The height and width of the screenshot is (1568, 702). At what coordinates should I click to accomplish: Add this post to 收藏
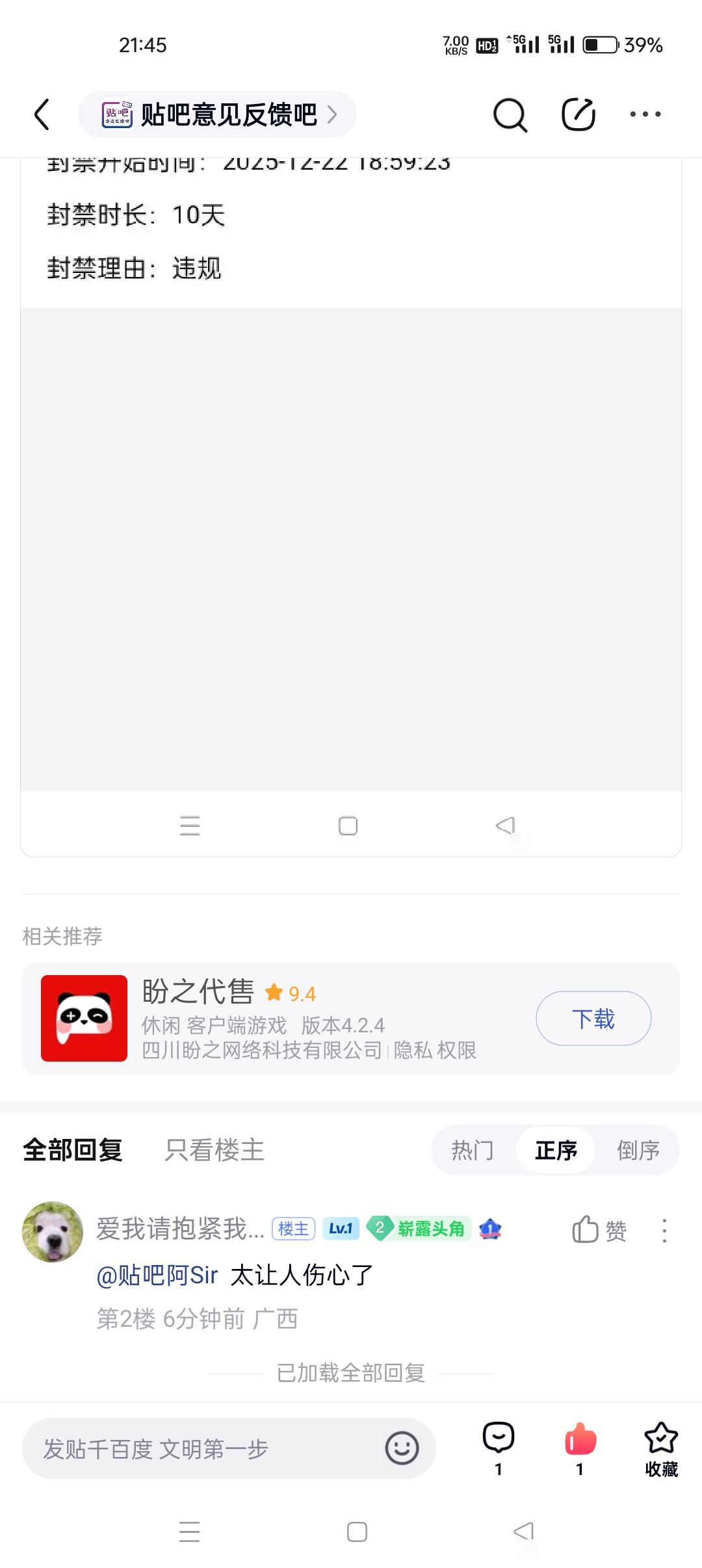click(x=661, y=1447)
